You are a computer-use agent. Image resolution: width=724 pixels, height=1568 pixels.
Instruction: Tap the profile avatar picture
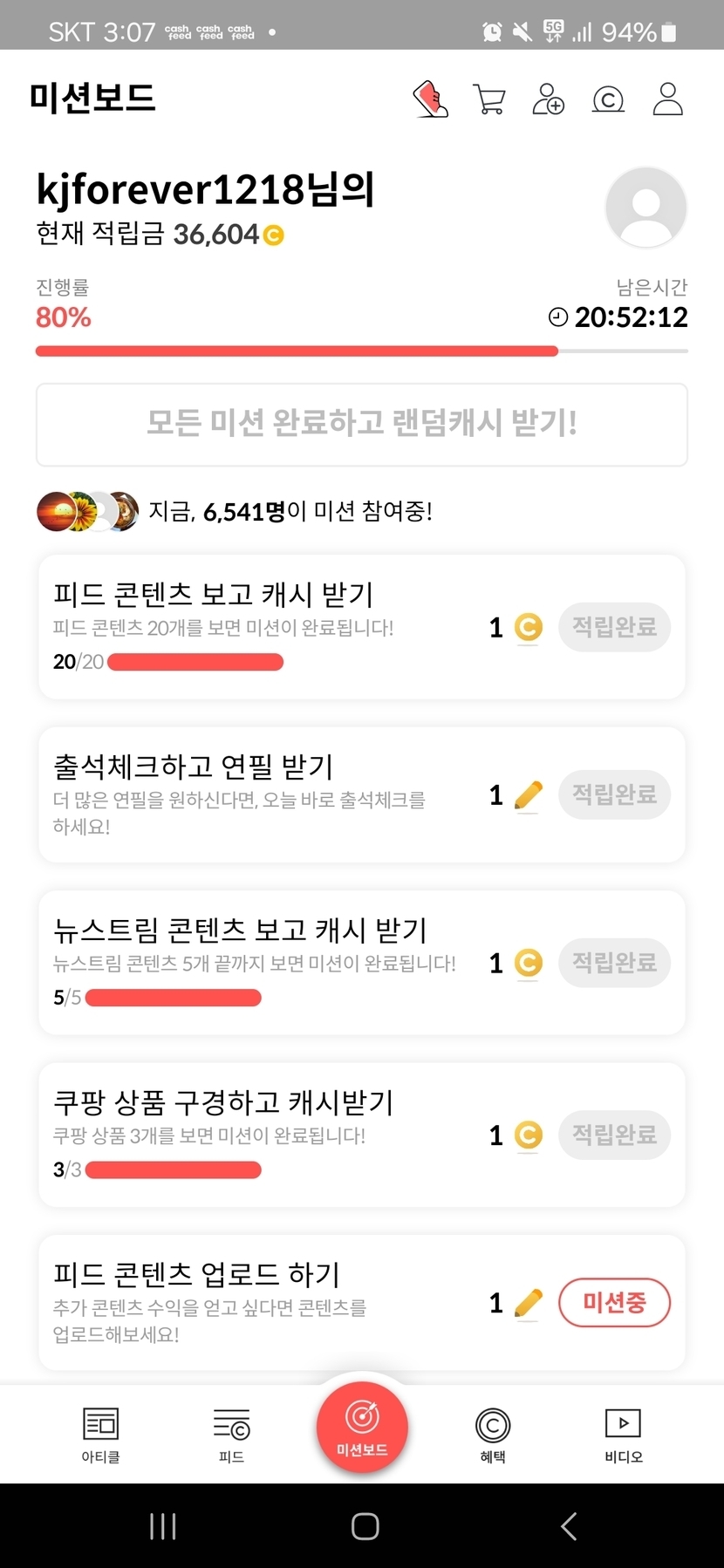(645, 208)
